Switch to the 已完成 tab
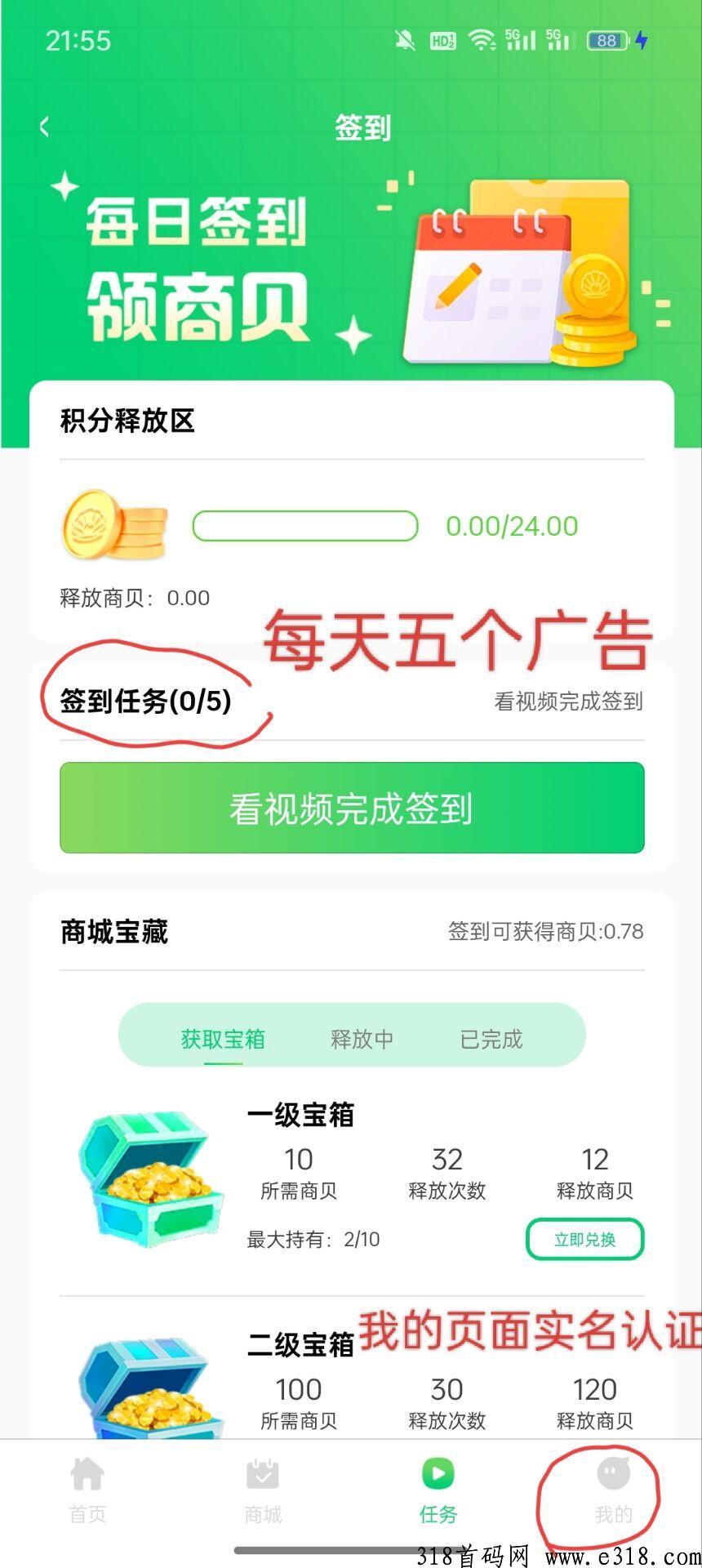 (491, 1039)
